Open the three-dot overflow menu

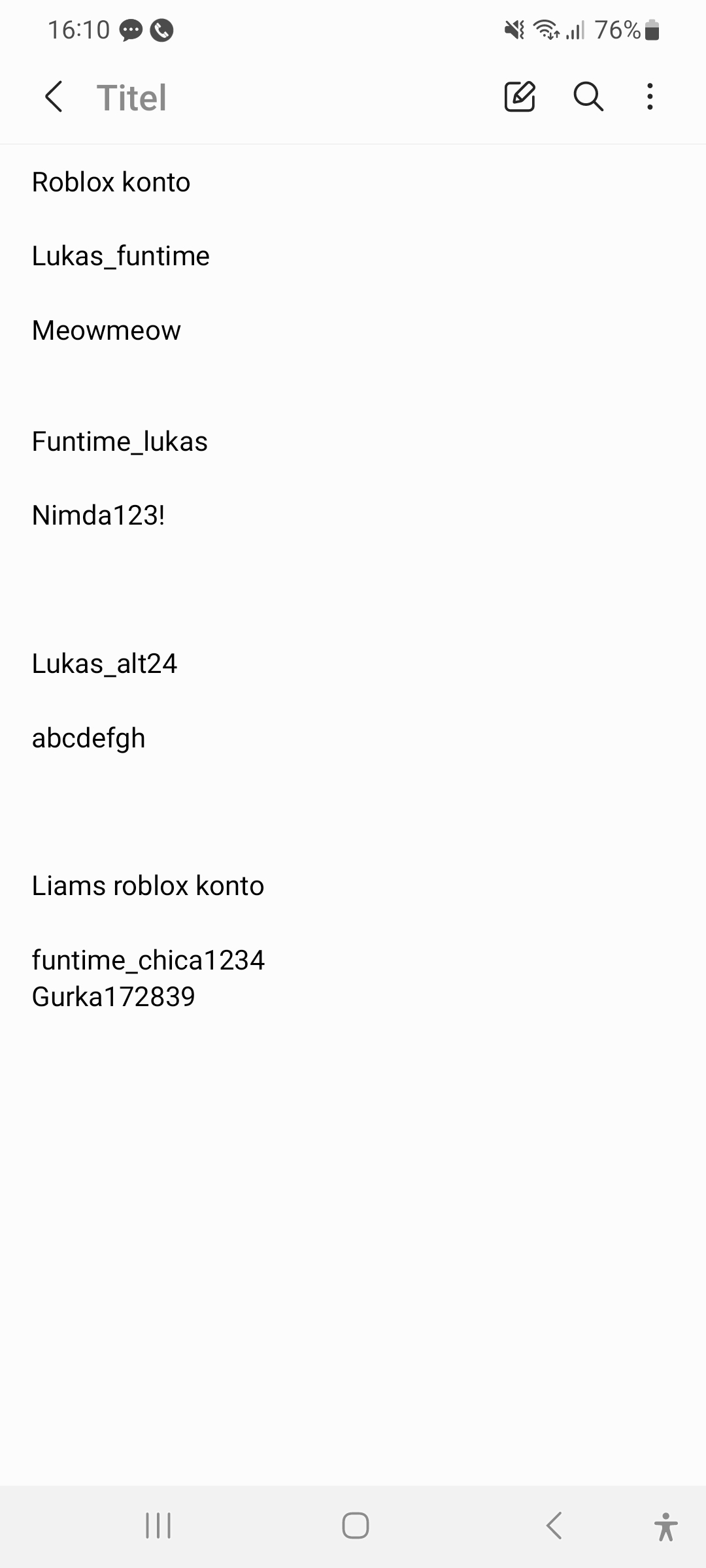click(649, 97)
